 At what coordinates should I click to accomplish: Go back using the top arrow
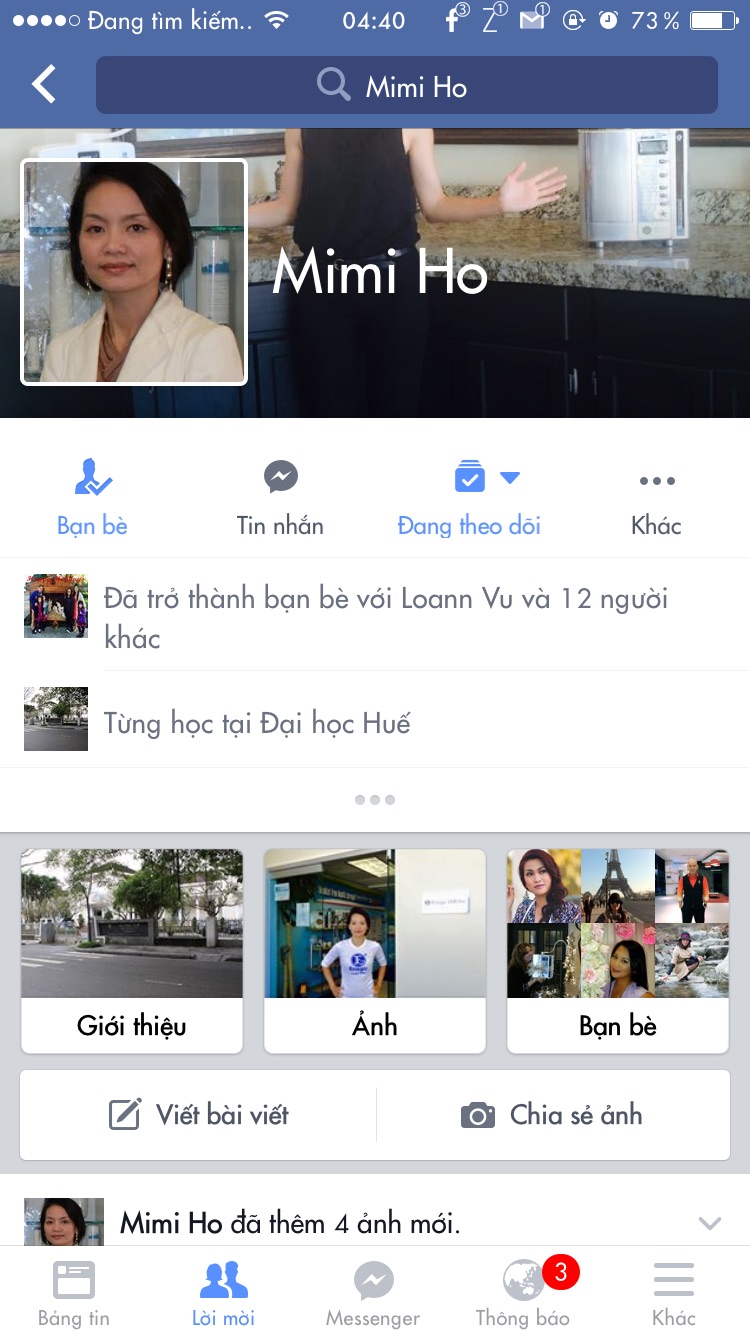44,86
